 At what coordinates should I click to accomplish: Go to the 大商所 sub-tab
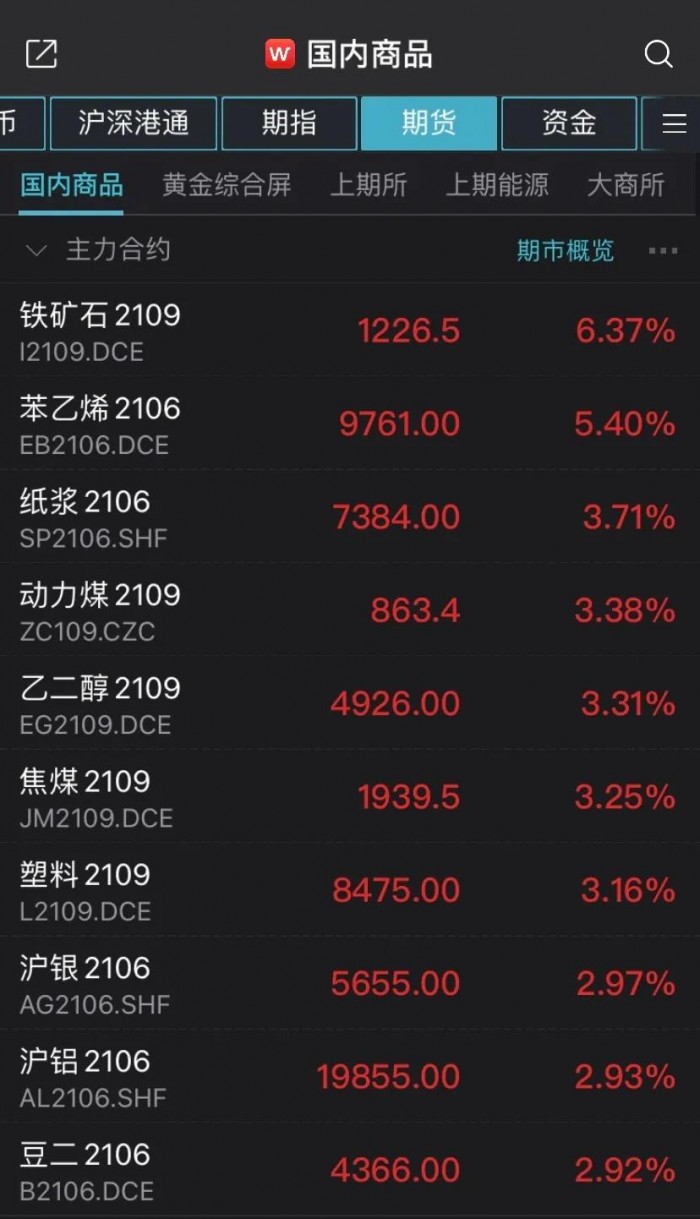pos(626,185)
